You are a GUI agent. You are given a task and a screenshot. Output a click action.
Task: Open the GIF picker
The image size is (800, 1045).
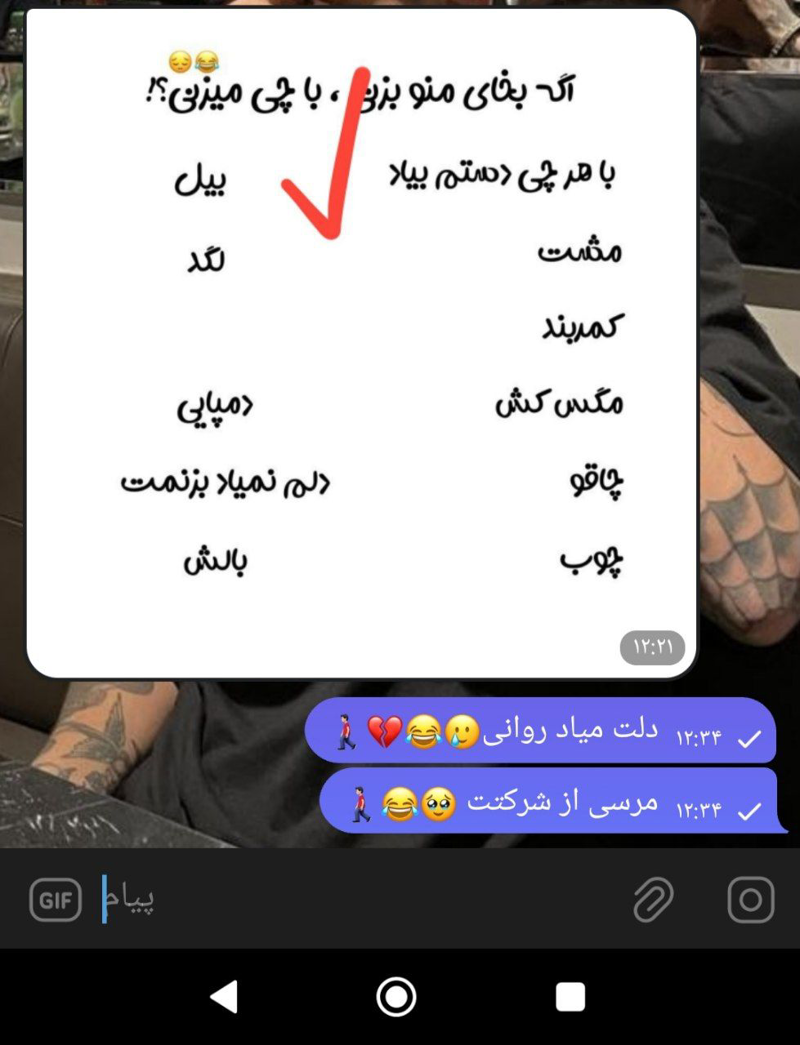[55, 900]
